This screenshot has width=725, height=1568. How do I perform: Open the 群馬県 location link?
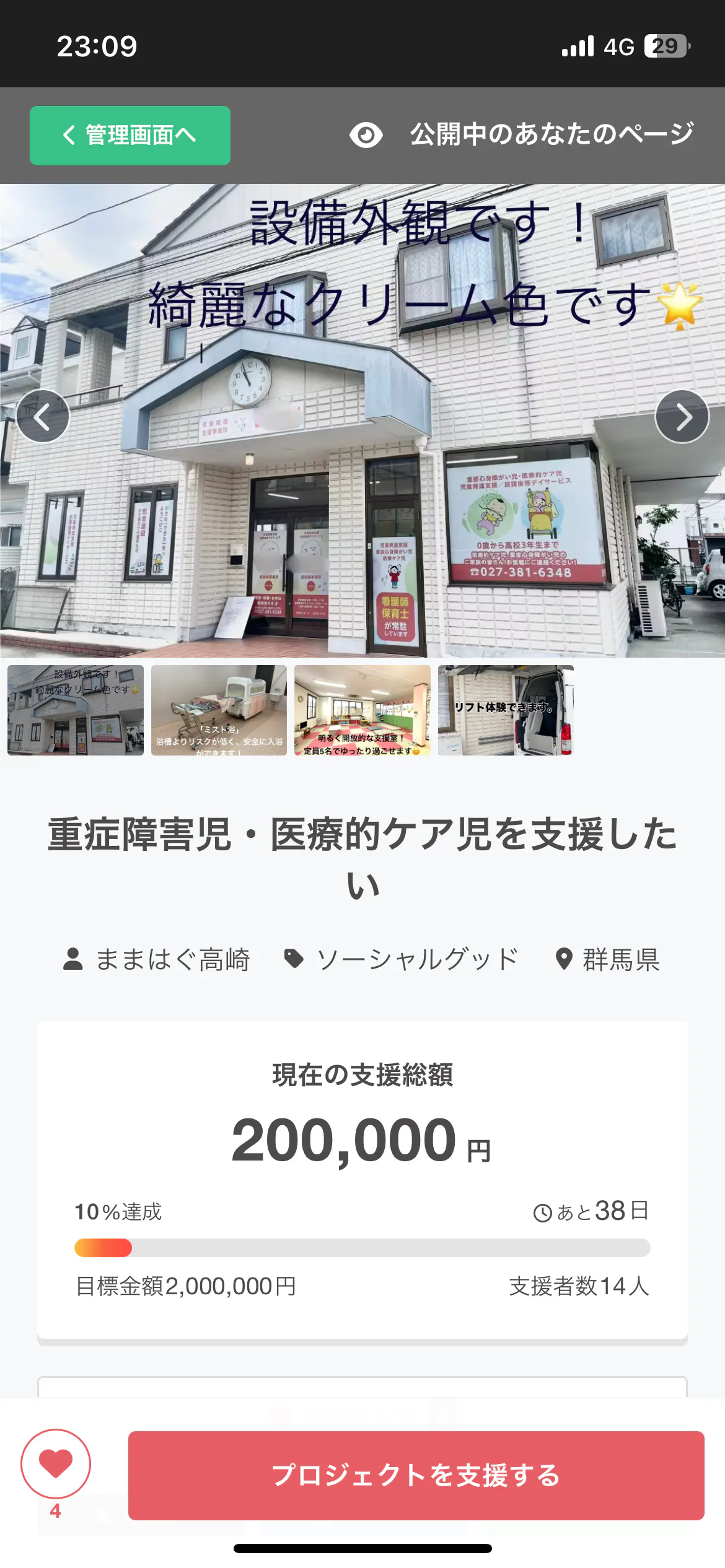point(608,959)
